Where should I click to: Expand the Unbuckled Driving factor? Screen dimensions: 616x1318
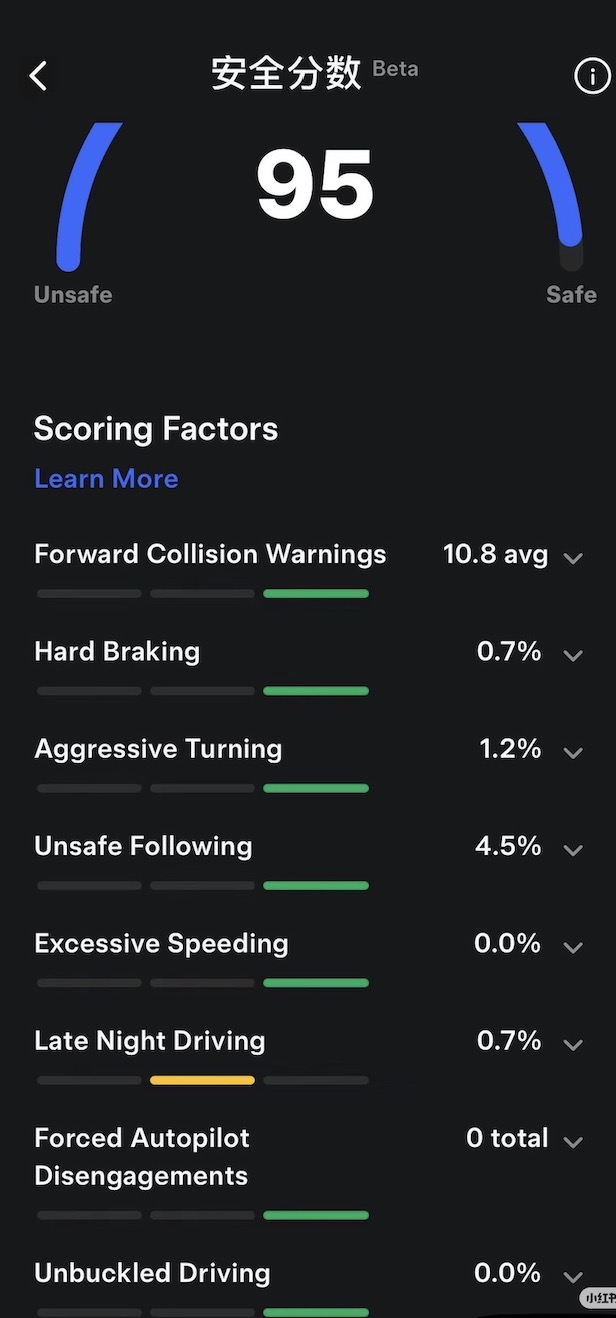point(573,1276)
